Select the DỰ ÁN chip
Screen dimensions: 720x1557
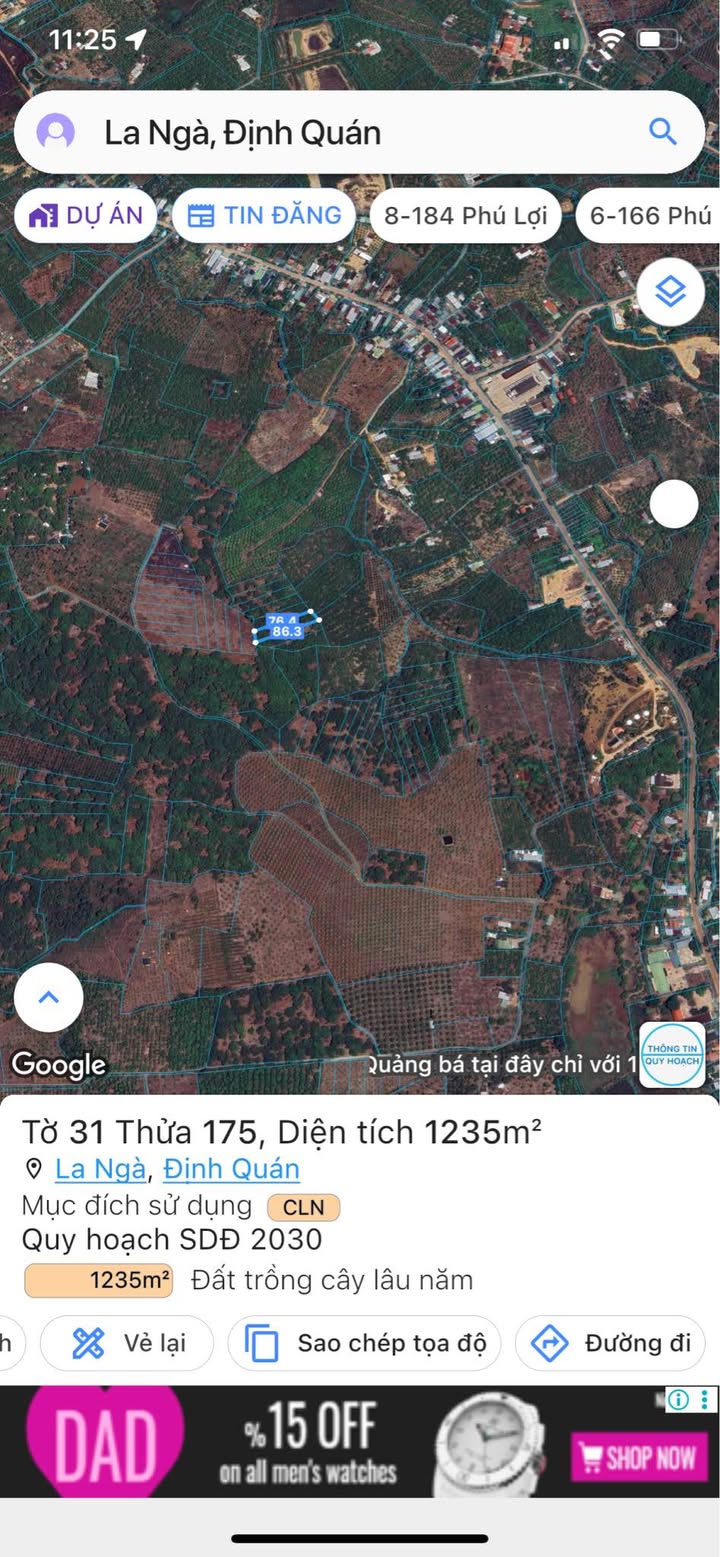85,215
